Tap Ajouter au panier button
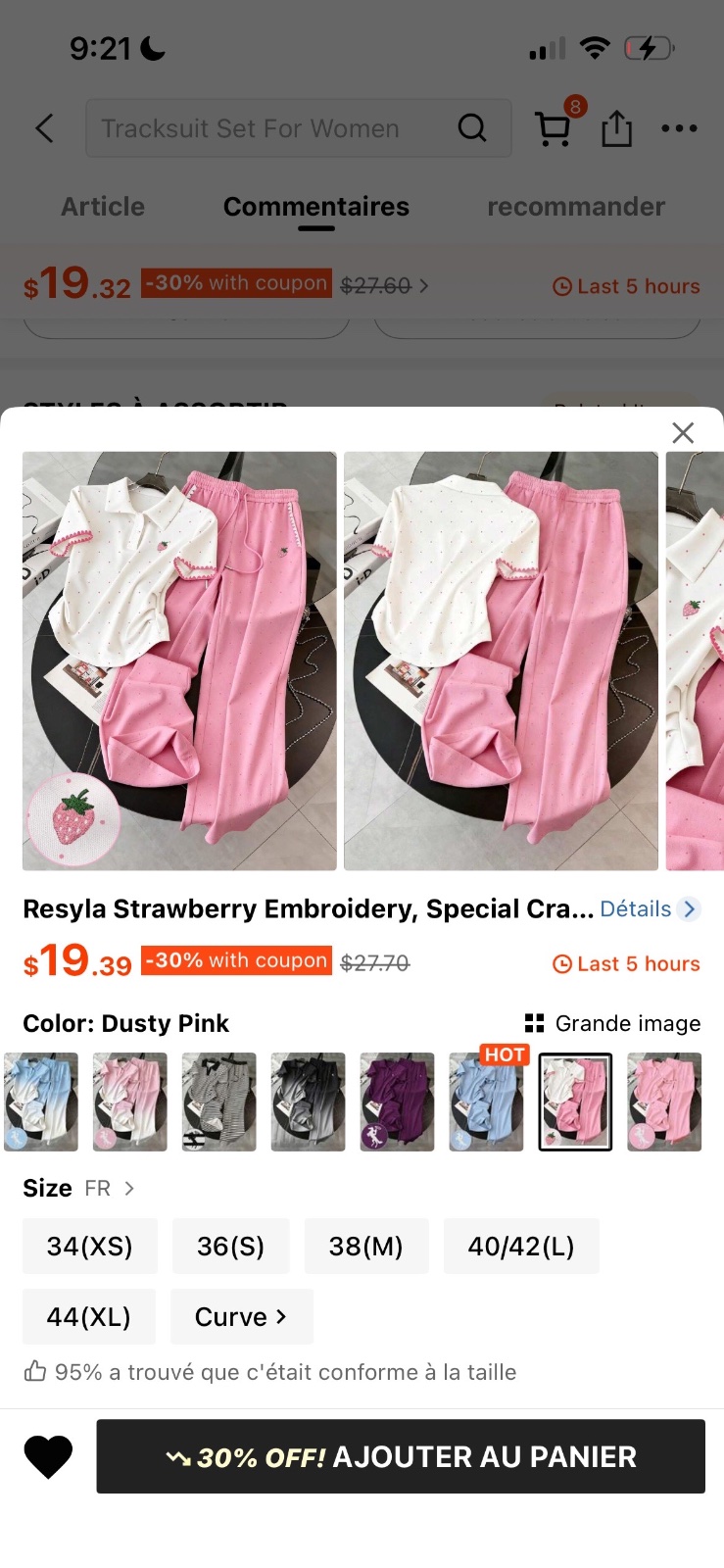This screenshot has width=724, height=1568. (401, 1456)
